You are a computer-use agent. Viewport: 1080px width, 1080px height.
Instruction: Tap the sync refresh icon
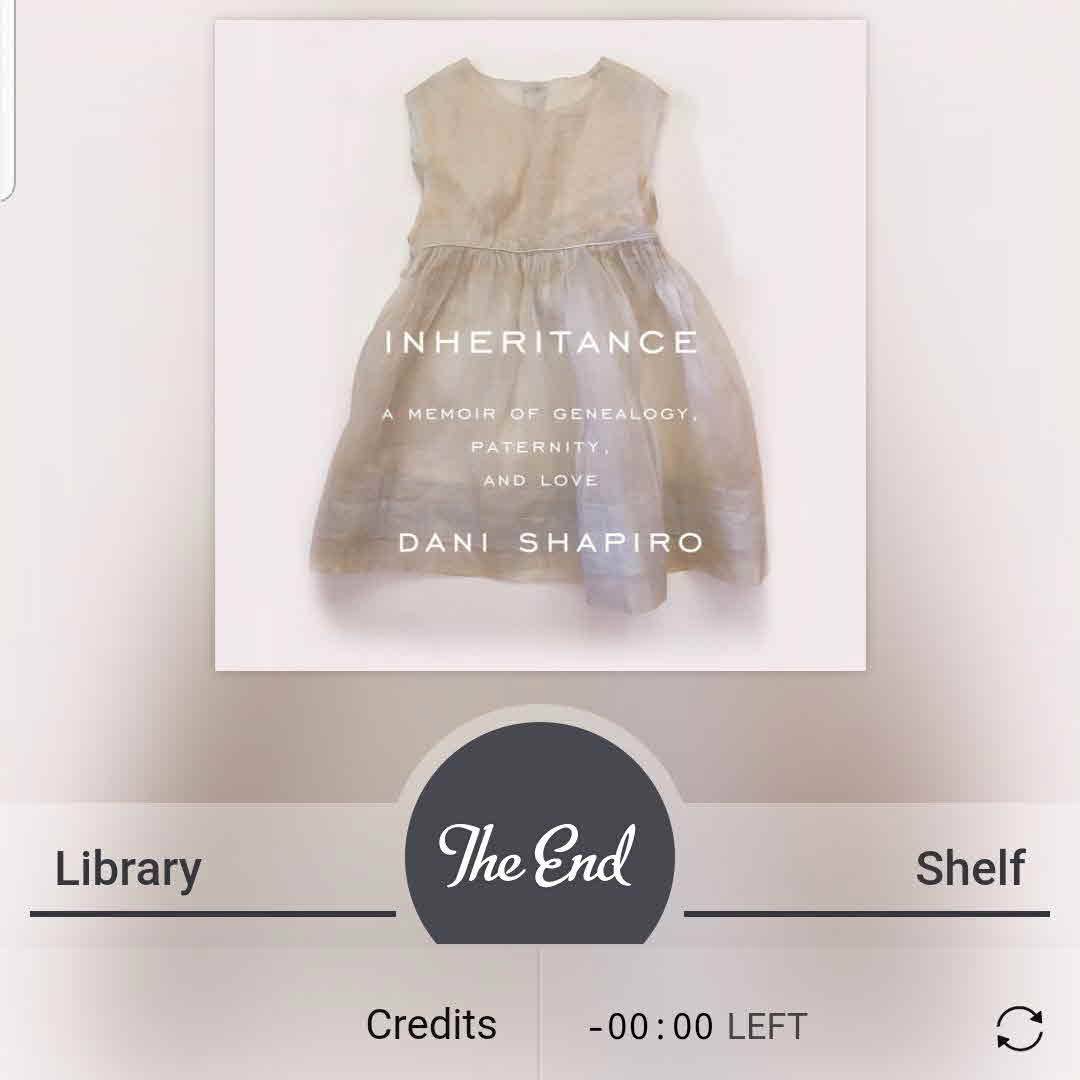click(1019, 1028)
